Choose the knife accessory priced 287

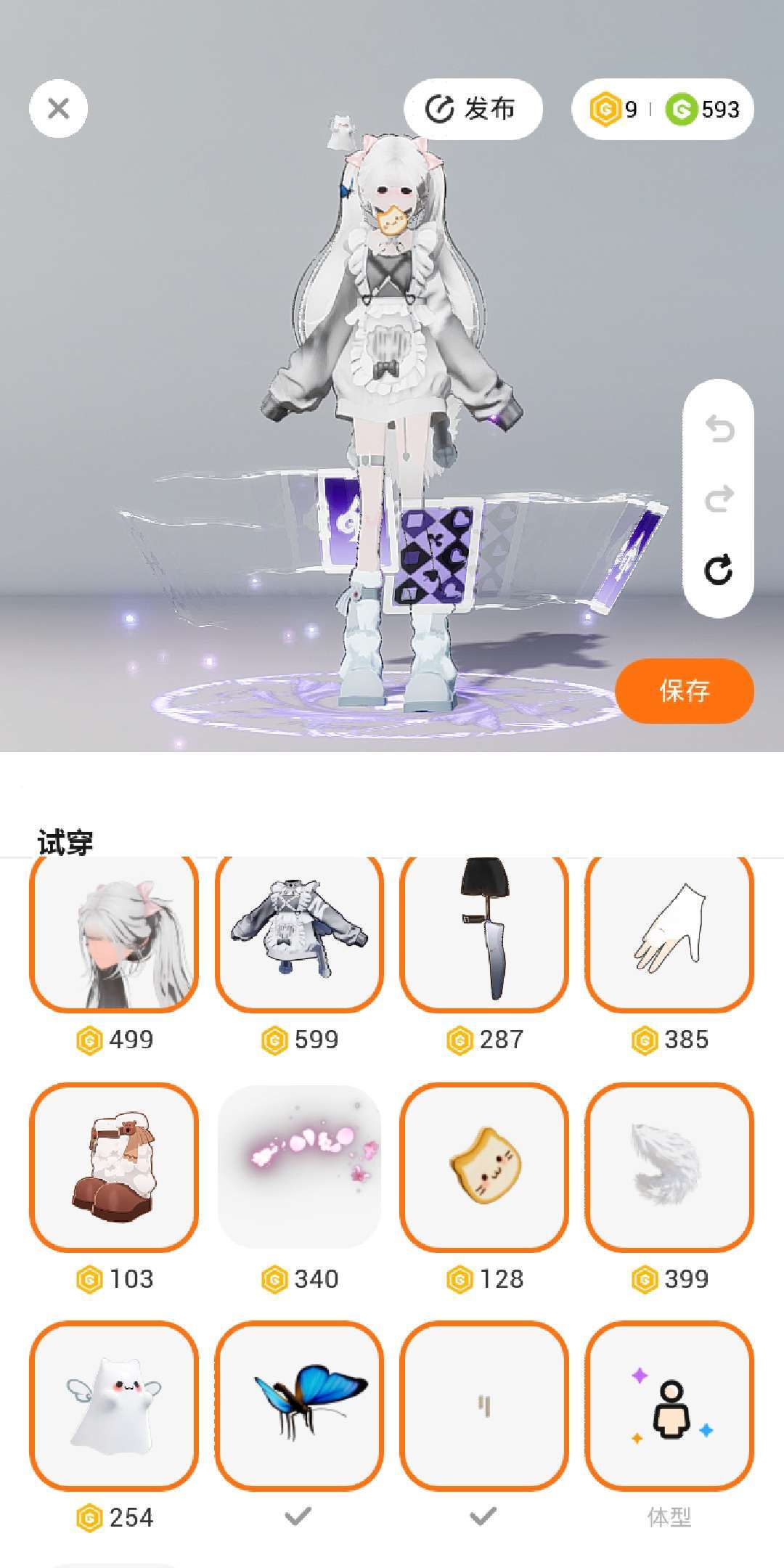tap(484, 934)
